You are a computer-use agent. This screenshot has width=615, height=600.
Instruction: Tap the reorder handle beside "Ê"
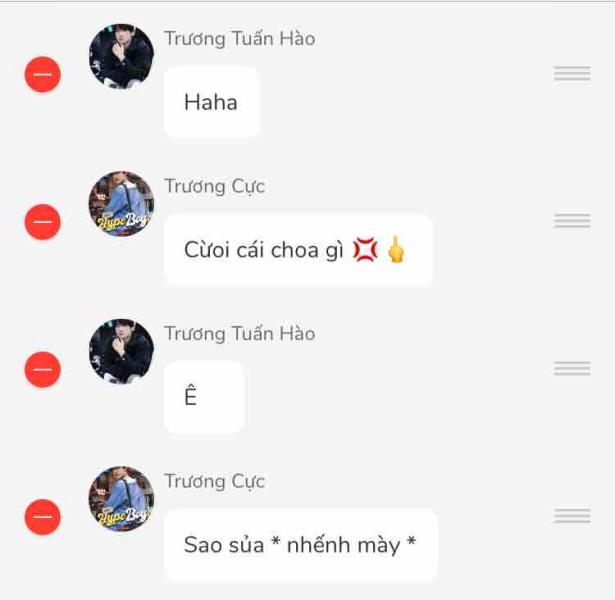coord(572,368)
